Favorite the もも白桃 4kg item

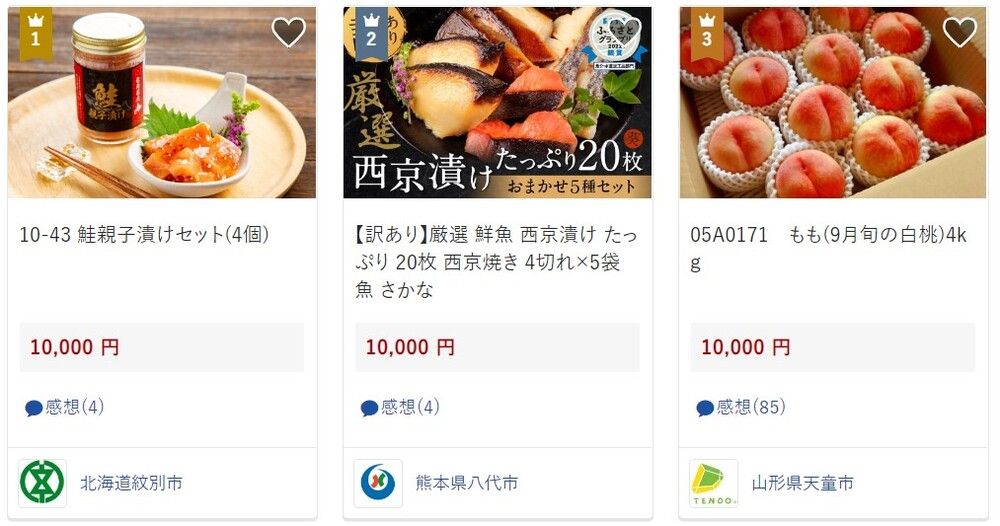pyautogui.click(x=959, y=33)
